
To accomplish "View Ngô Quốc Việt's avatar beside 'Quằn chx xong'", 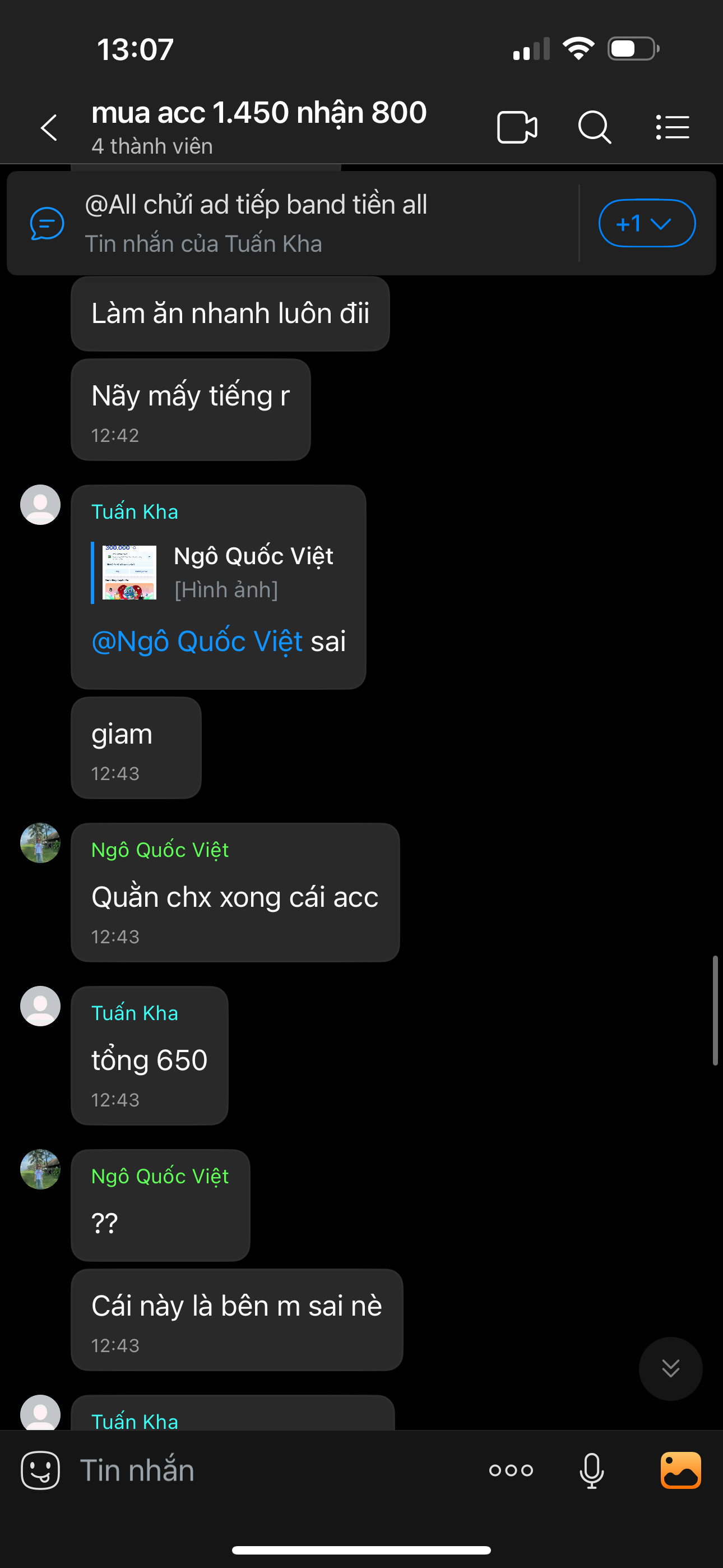I will [40, 843].
